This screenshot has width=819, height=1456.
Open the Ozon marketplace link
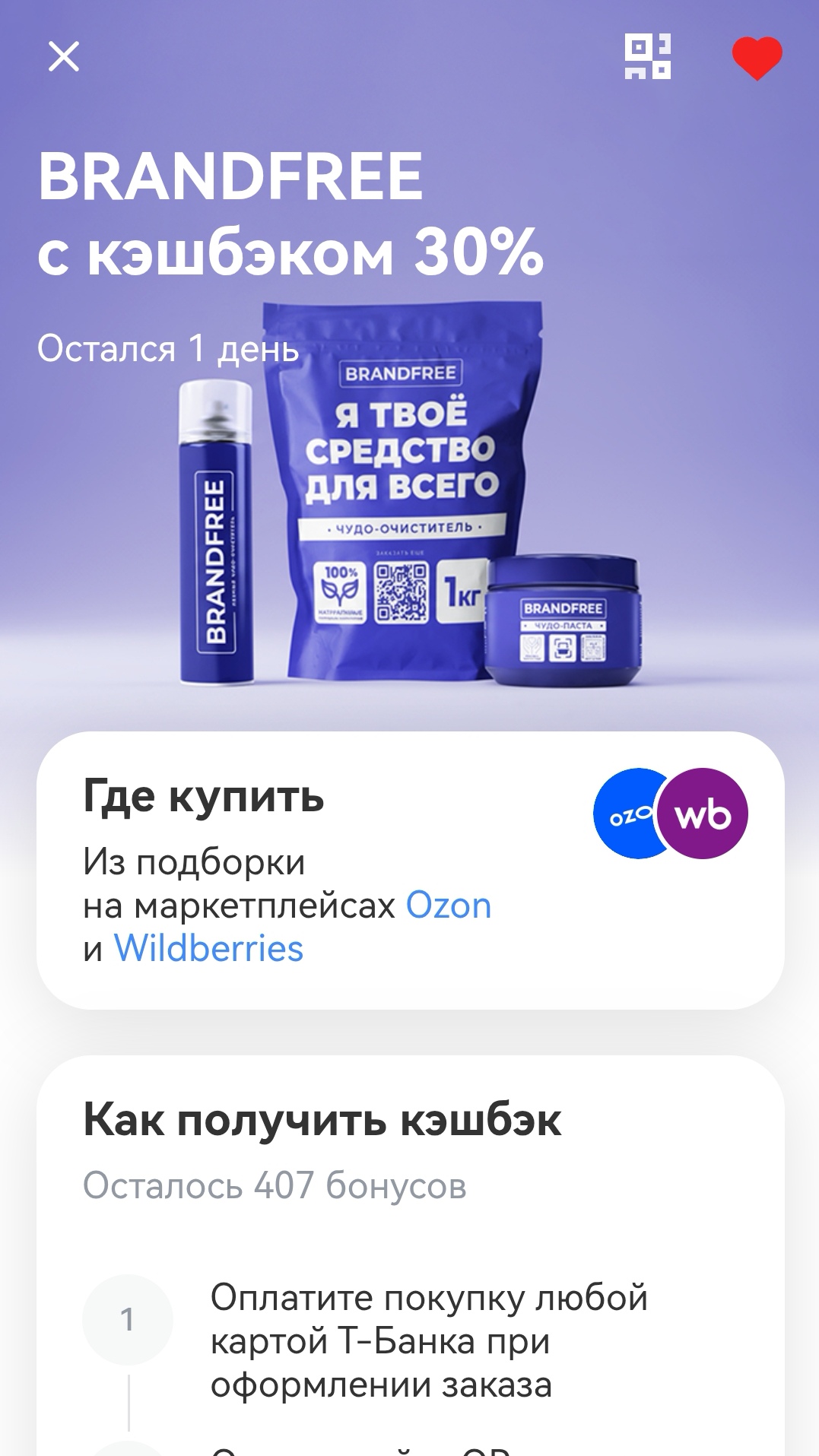pyautogui.click(x=448, y=906)
